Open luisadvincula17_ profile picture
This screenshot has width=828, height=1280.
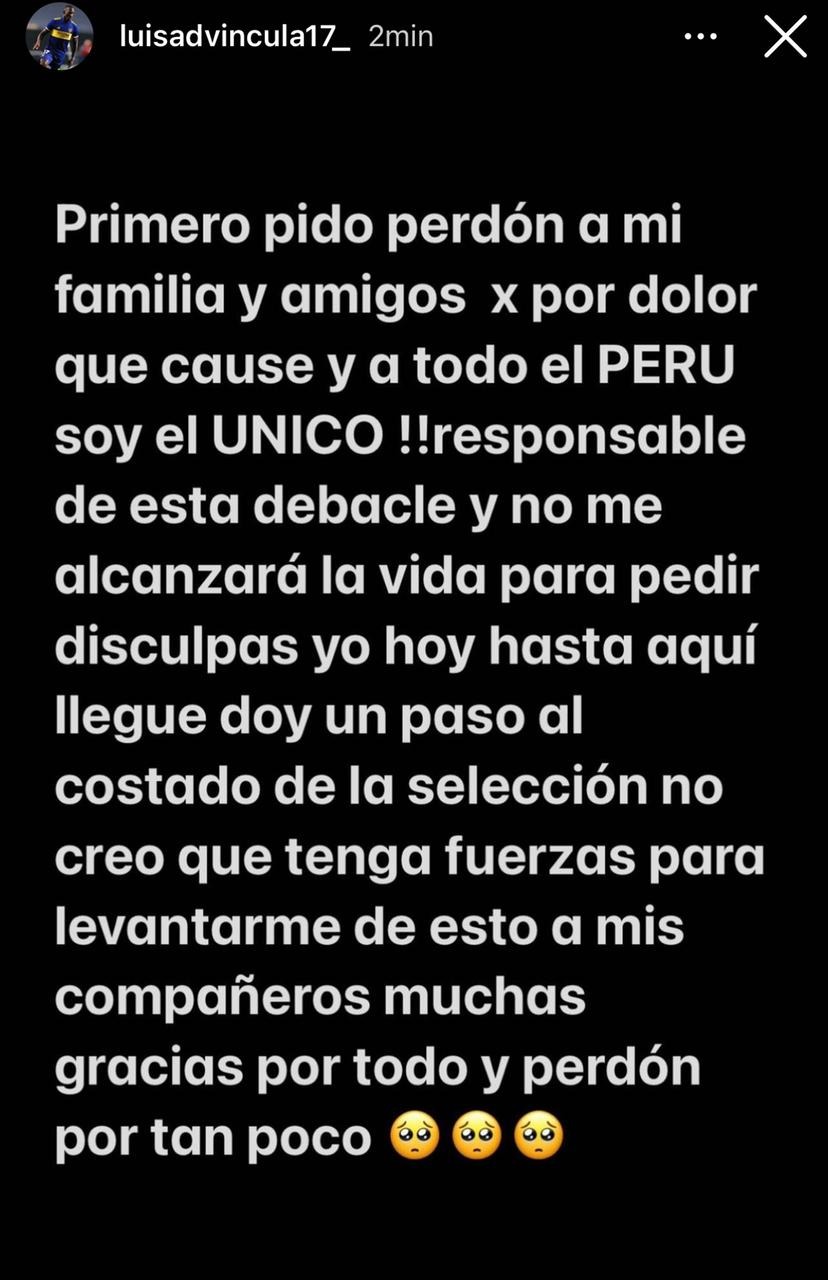pos(59,36)
